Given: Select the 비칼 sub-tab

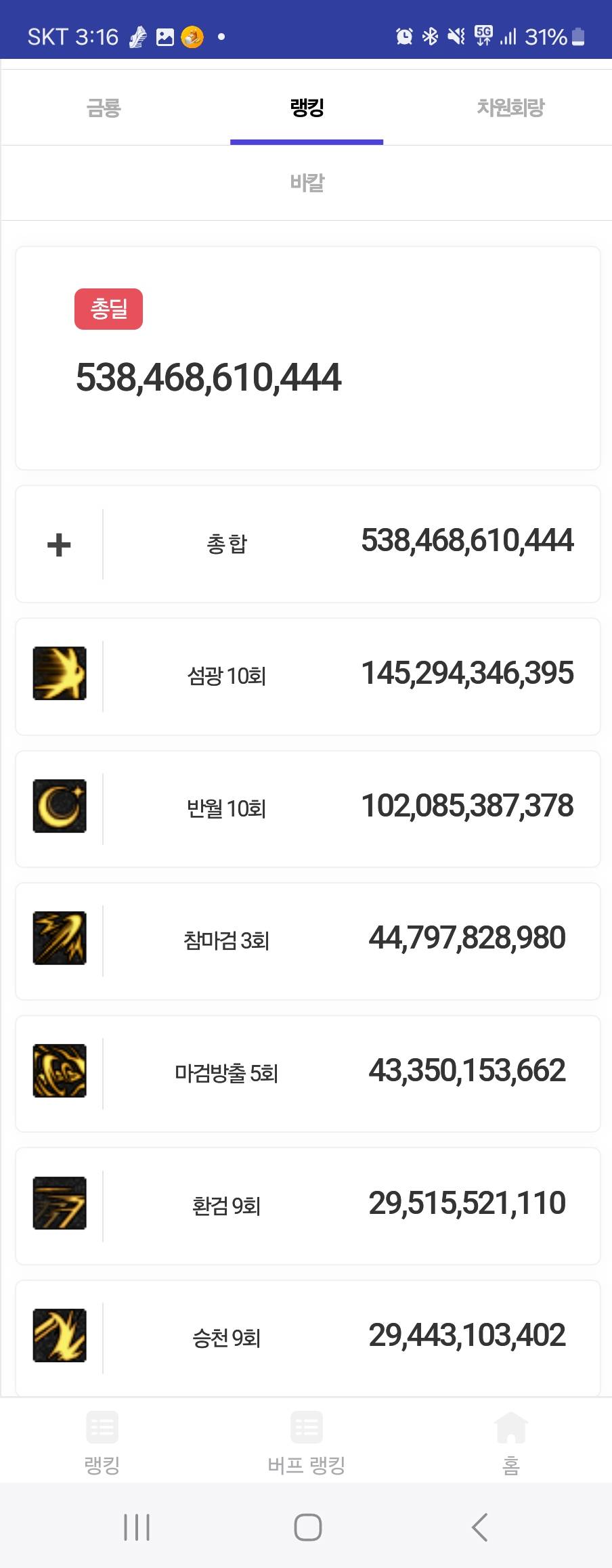Looking at the screenshot, I should tap(307, 183).
